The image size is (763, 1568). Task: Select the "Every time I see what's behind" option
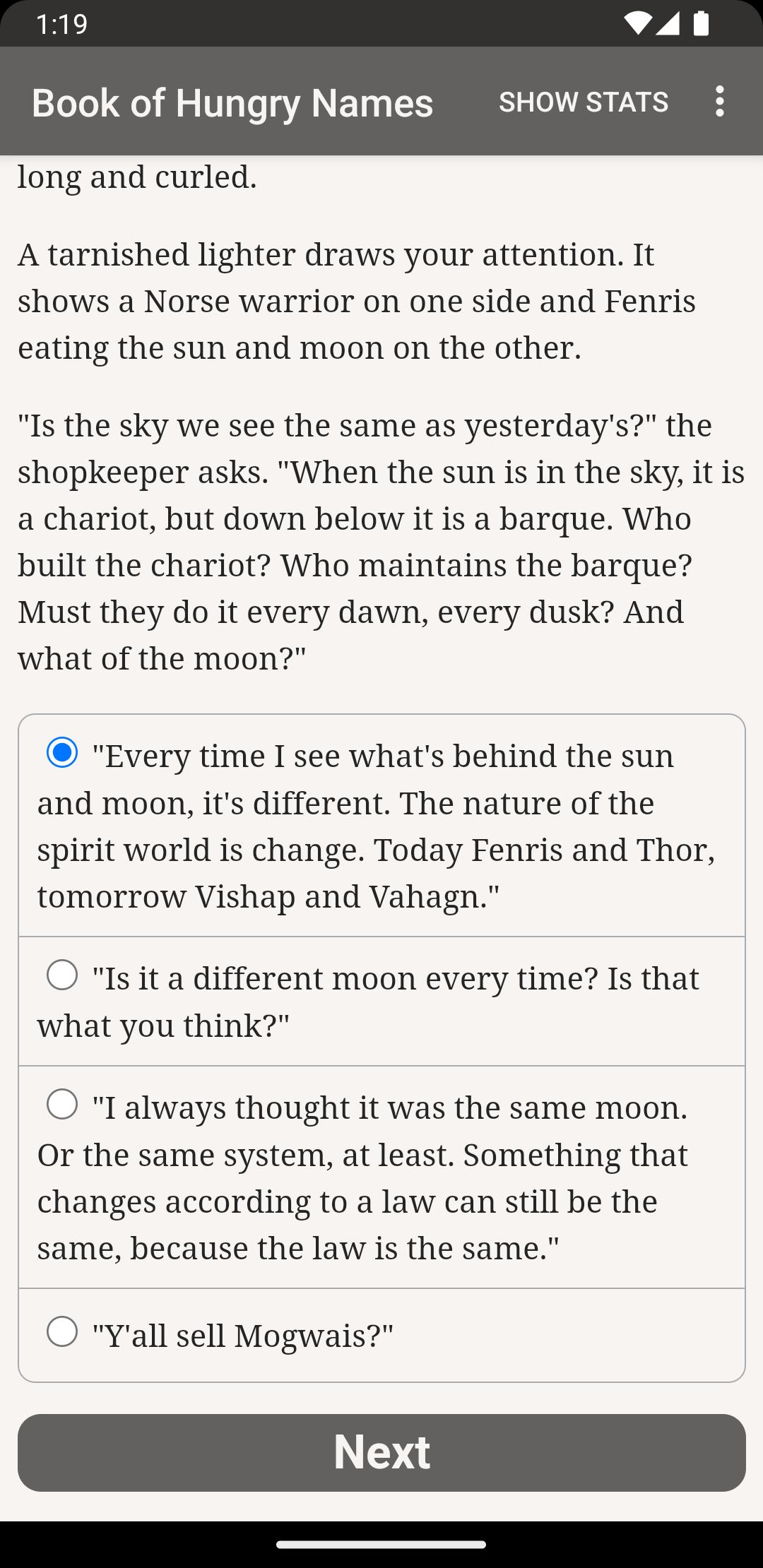pos(381,826)
